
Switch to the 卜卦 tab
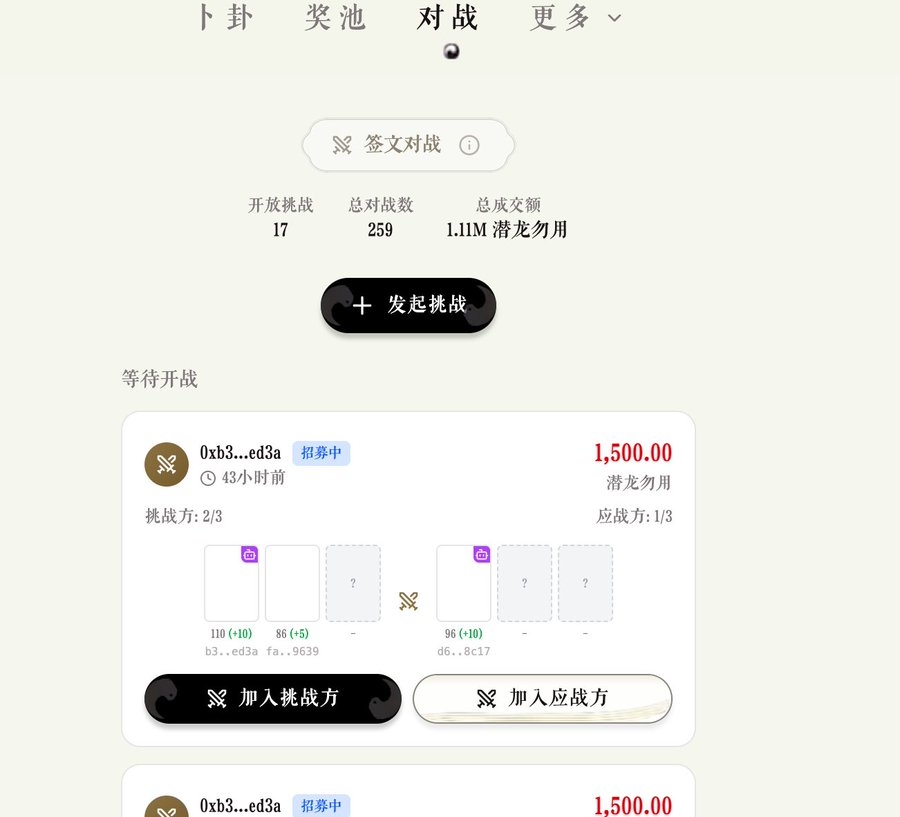point(225,17)
